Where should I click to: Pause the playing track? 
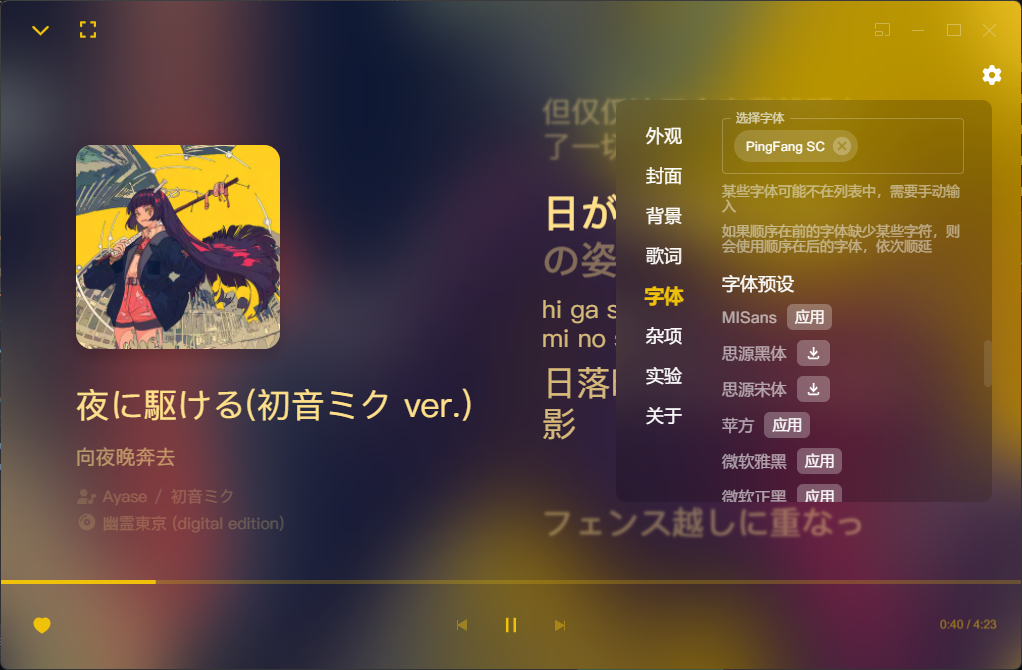pos(511,625)
